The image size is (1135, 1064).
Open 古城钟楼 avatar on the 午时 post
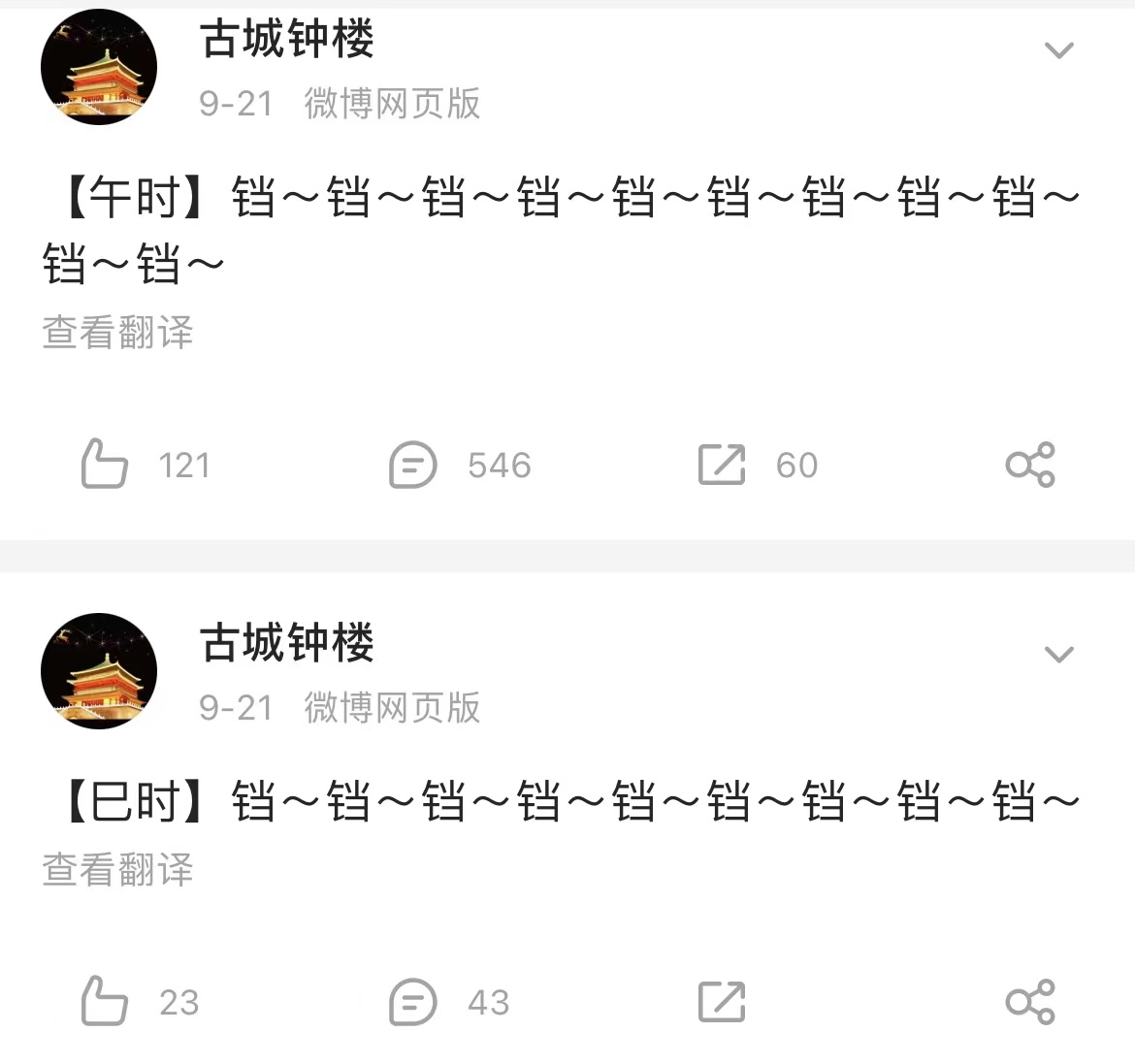(x=99, y=67)
